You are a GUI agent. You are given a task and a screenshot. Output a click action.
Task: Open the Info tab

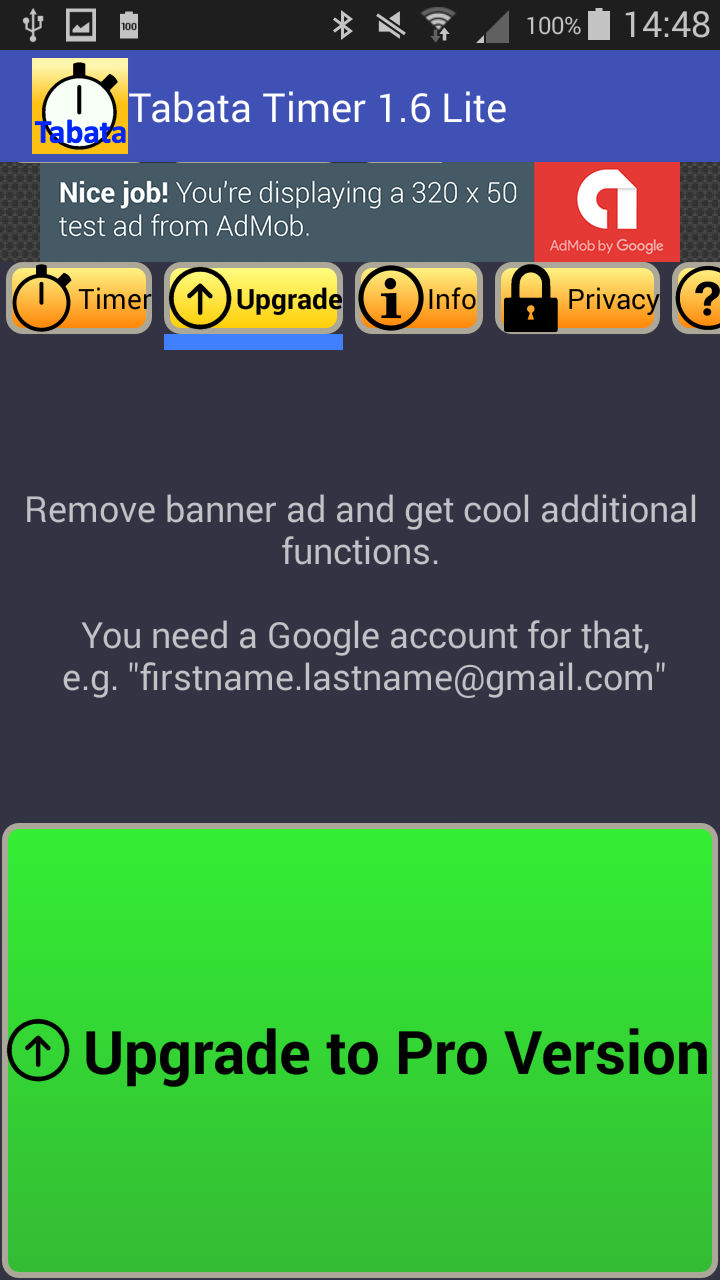click(419, 298)
